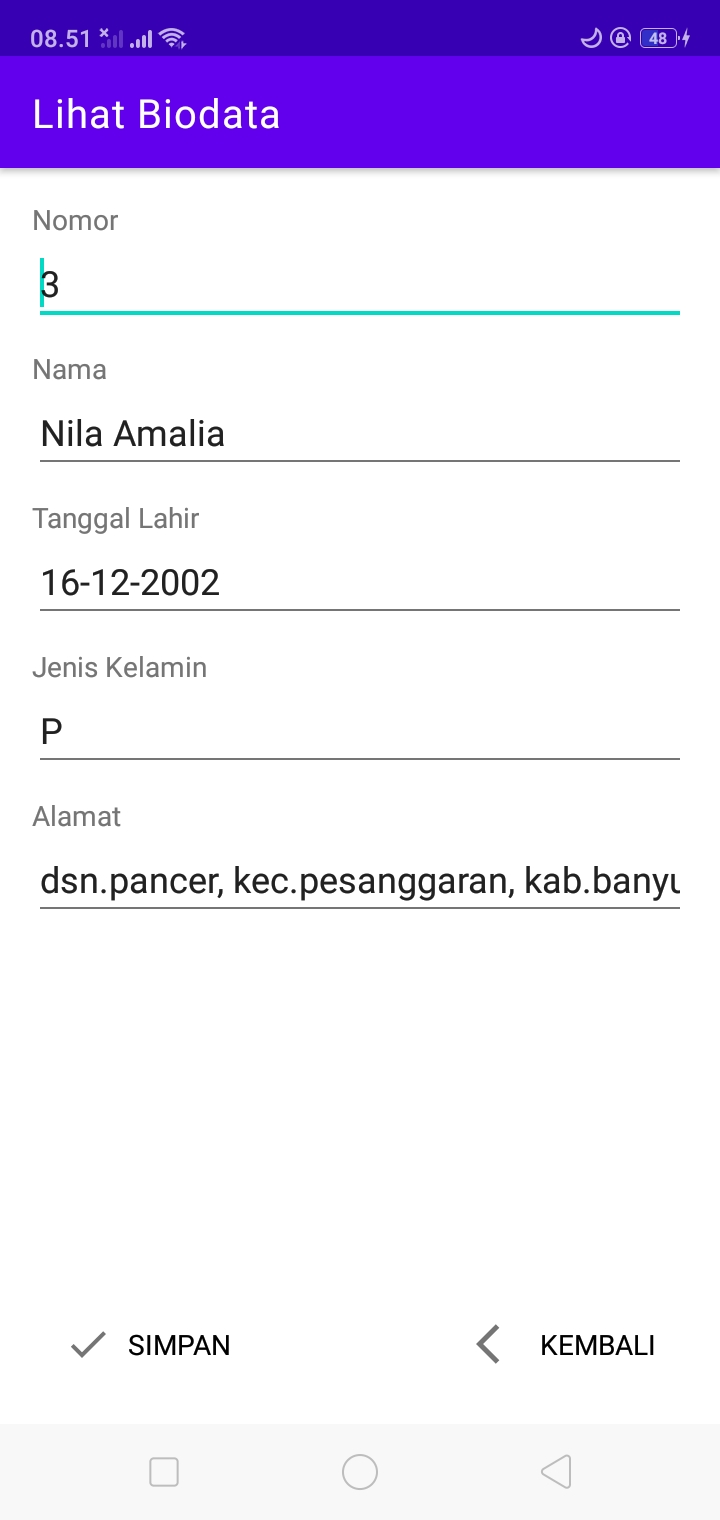Tap the battery indicator showing 48
Screen dimensions: 720x1520
pos(657,38)
